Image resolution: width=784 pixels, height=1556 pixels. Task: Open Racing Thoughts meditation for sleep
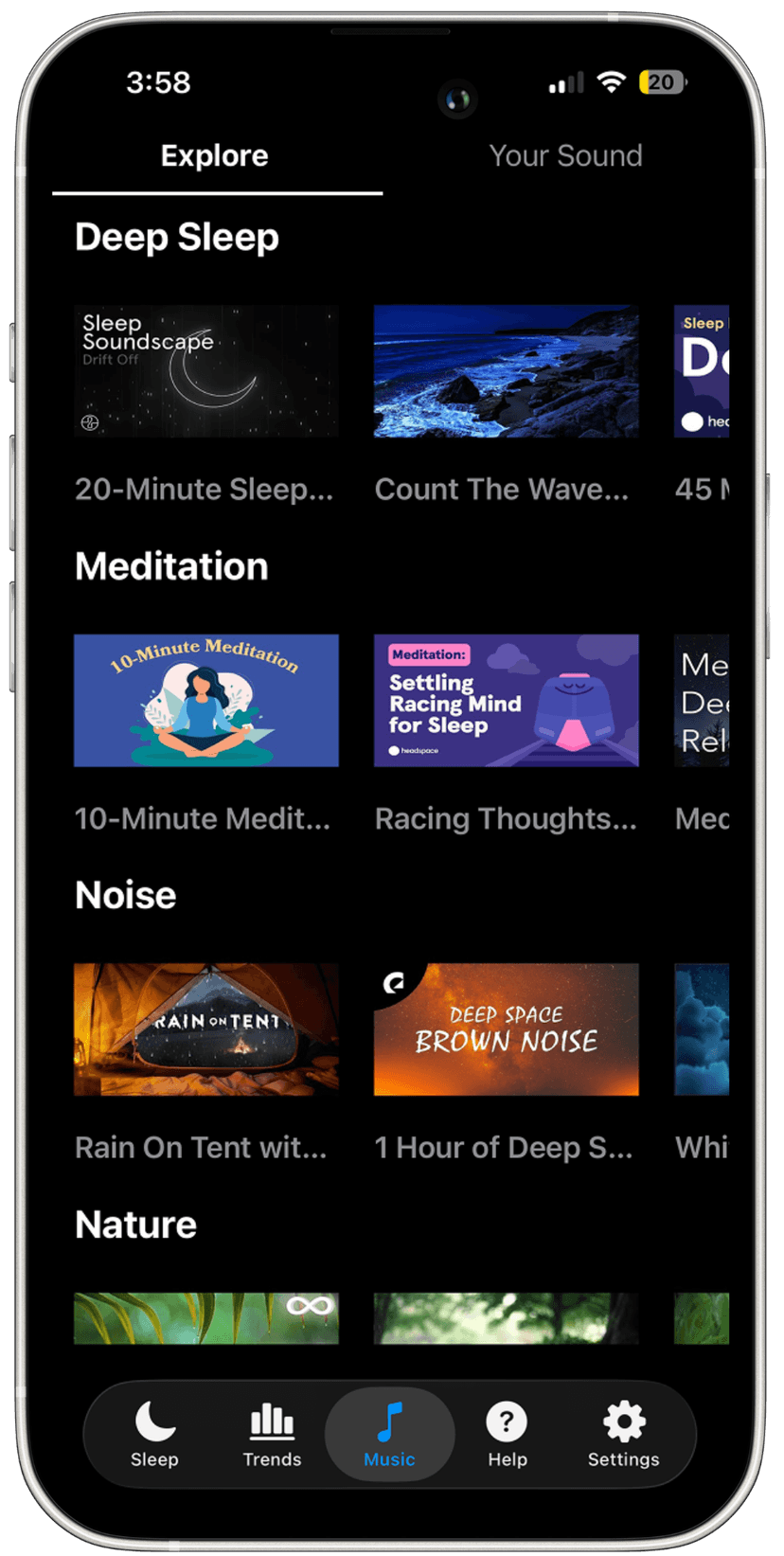pyautogui.click(x=506, y=701)
